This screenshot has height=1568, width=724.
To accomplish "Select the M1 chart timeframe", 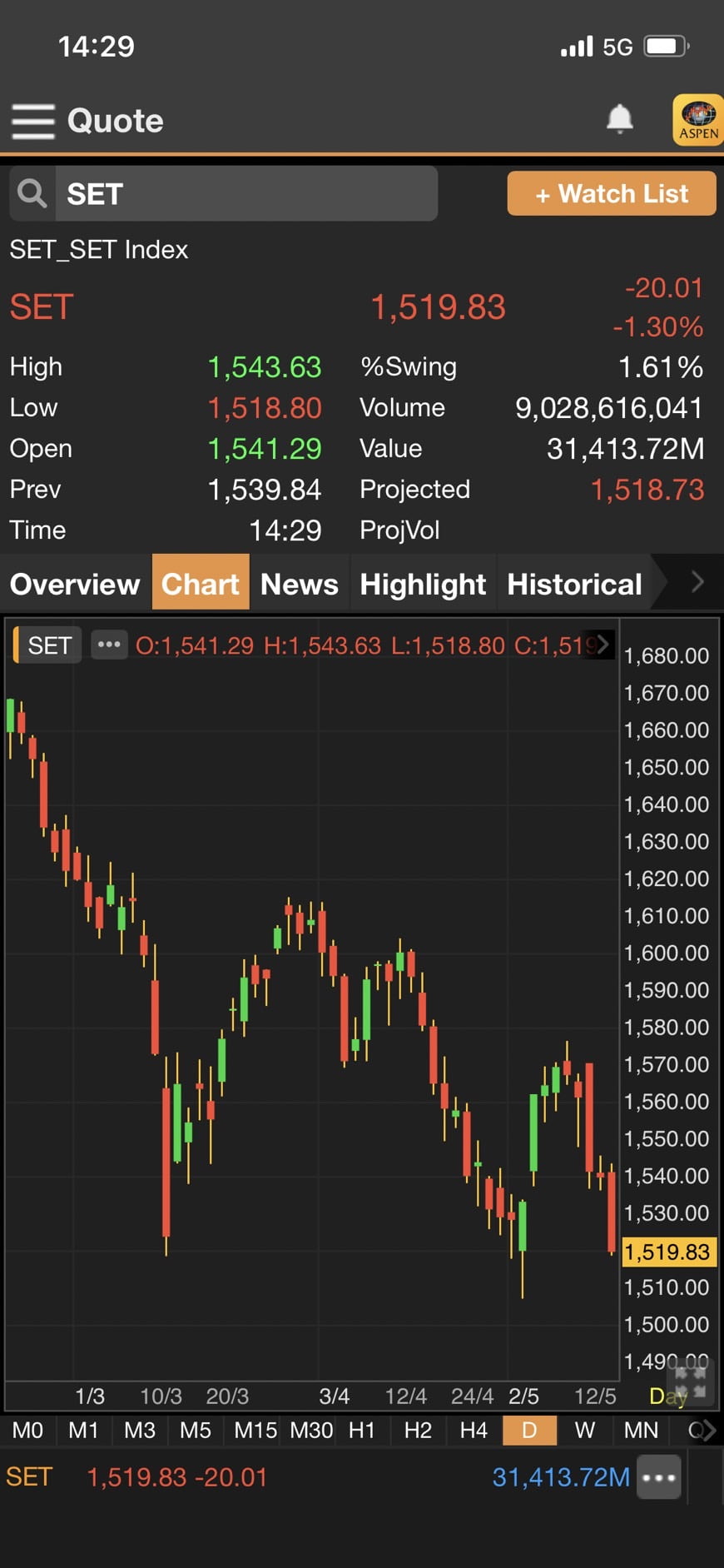I will [x=83, y=1431].
